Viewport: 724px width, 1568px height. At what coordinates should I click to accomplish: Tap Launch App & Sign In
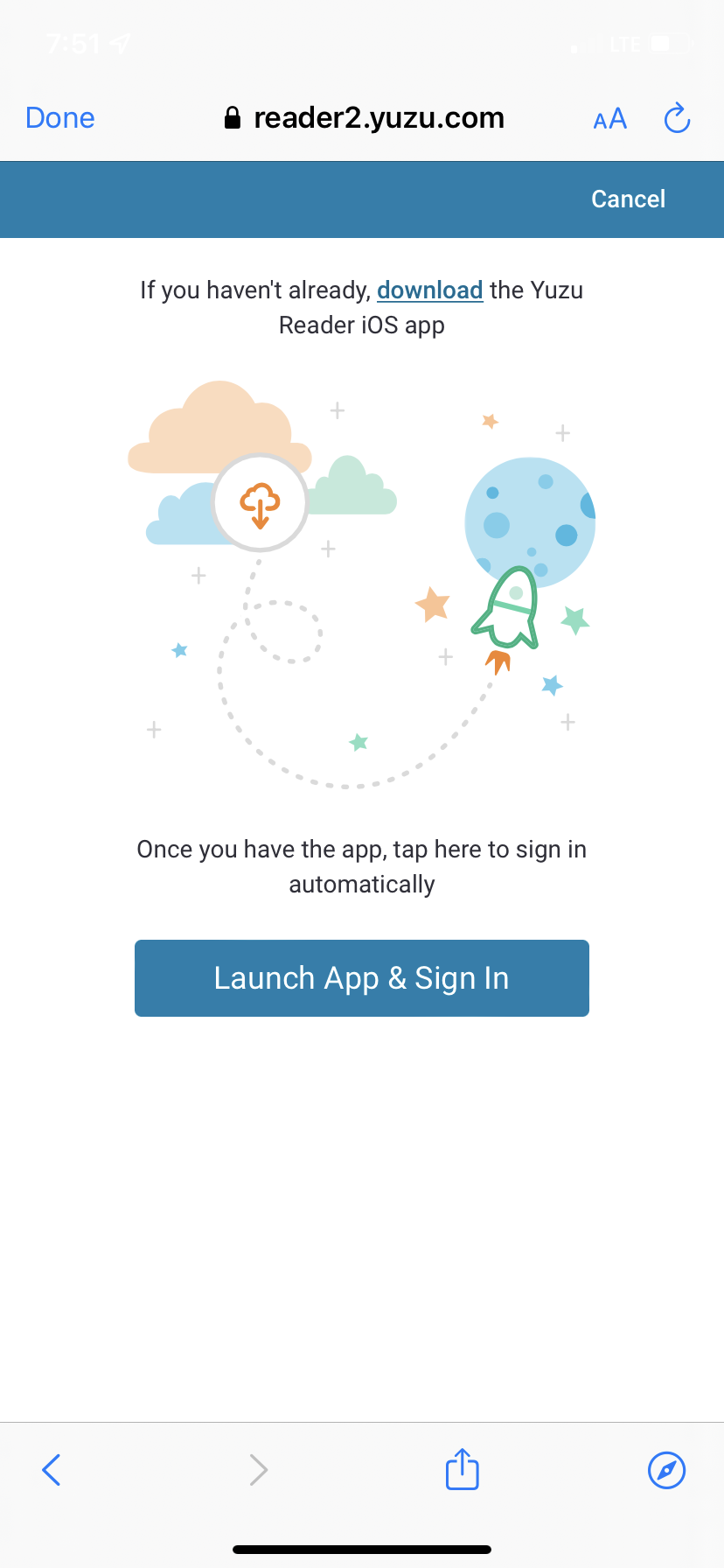[x=361, y=978]
